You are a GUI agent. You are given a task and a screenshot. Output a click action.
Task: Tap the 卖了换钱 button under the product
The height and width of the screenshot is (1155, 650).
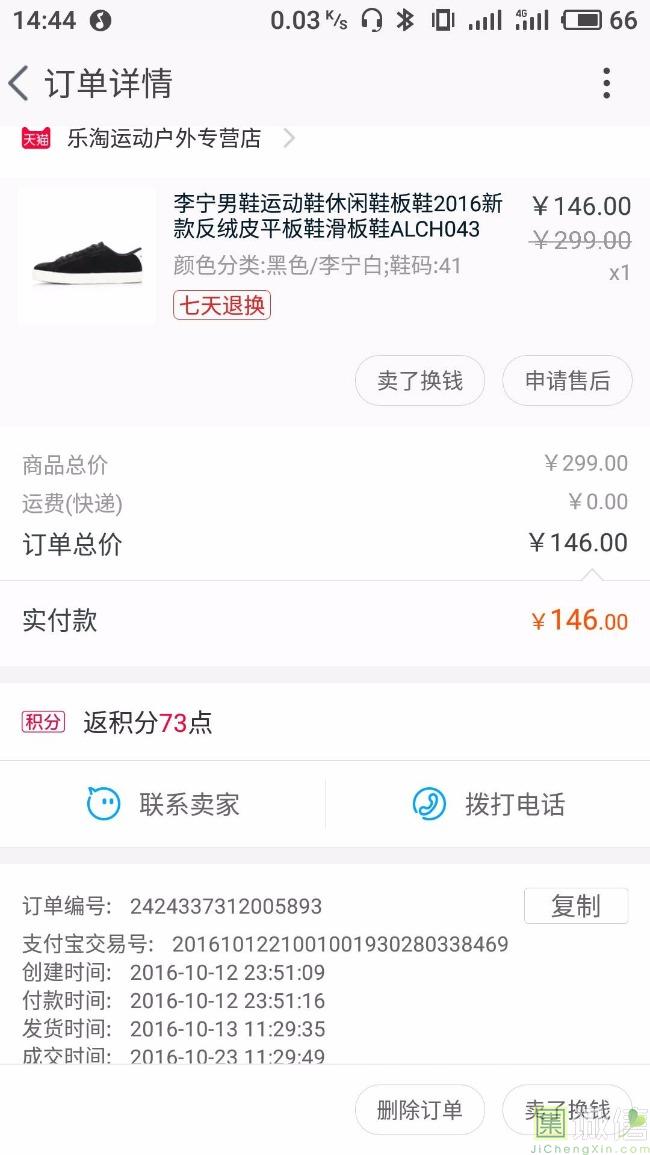click(420, 381)
